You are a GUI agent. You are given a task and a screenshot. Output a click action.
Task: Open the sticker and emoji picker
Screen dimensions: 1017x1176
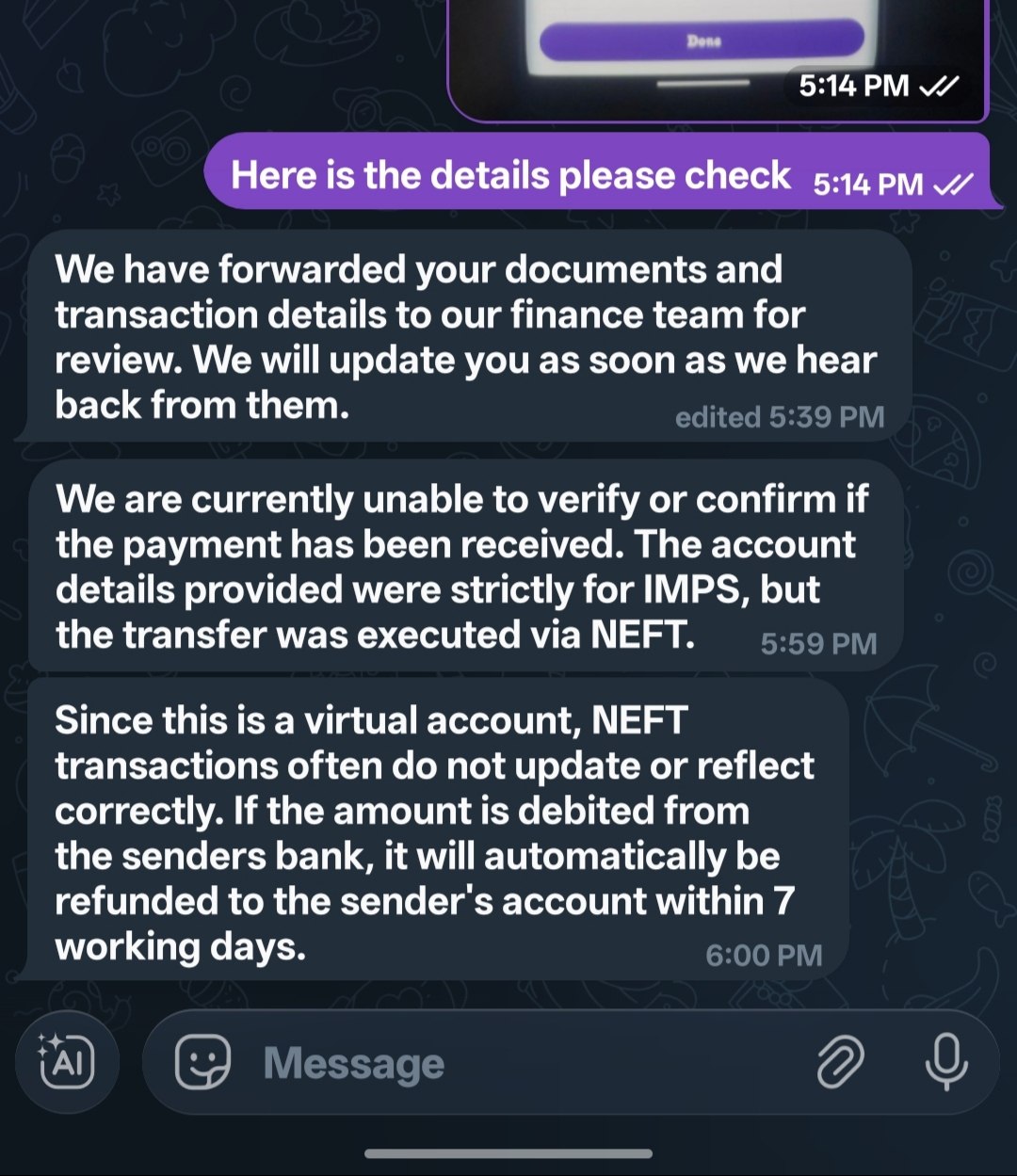(202, 1063)
